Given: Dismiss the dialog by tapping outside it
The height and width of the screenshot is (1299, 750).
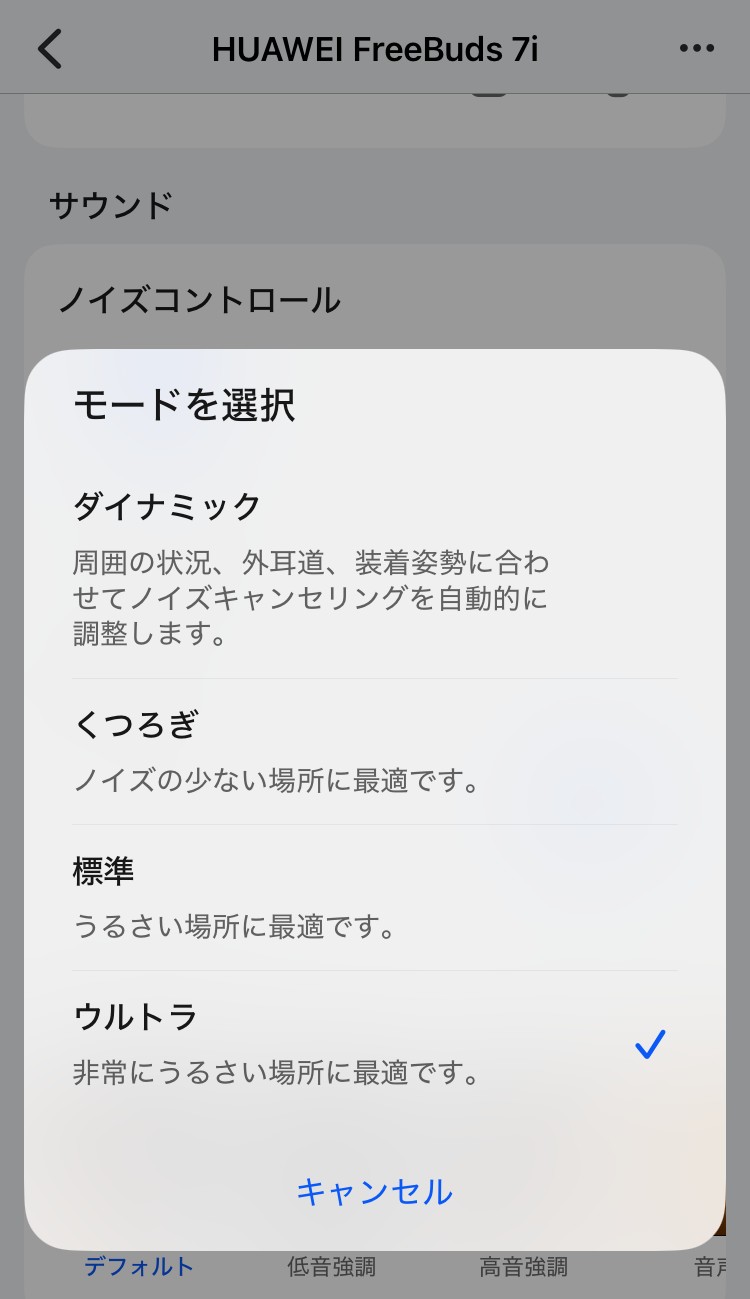Looking at the screenshot, I should coord(375,200).
